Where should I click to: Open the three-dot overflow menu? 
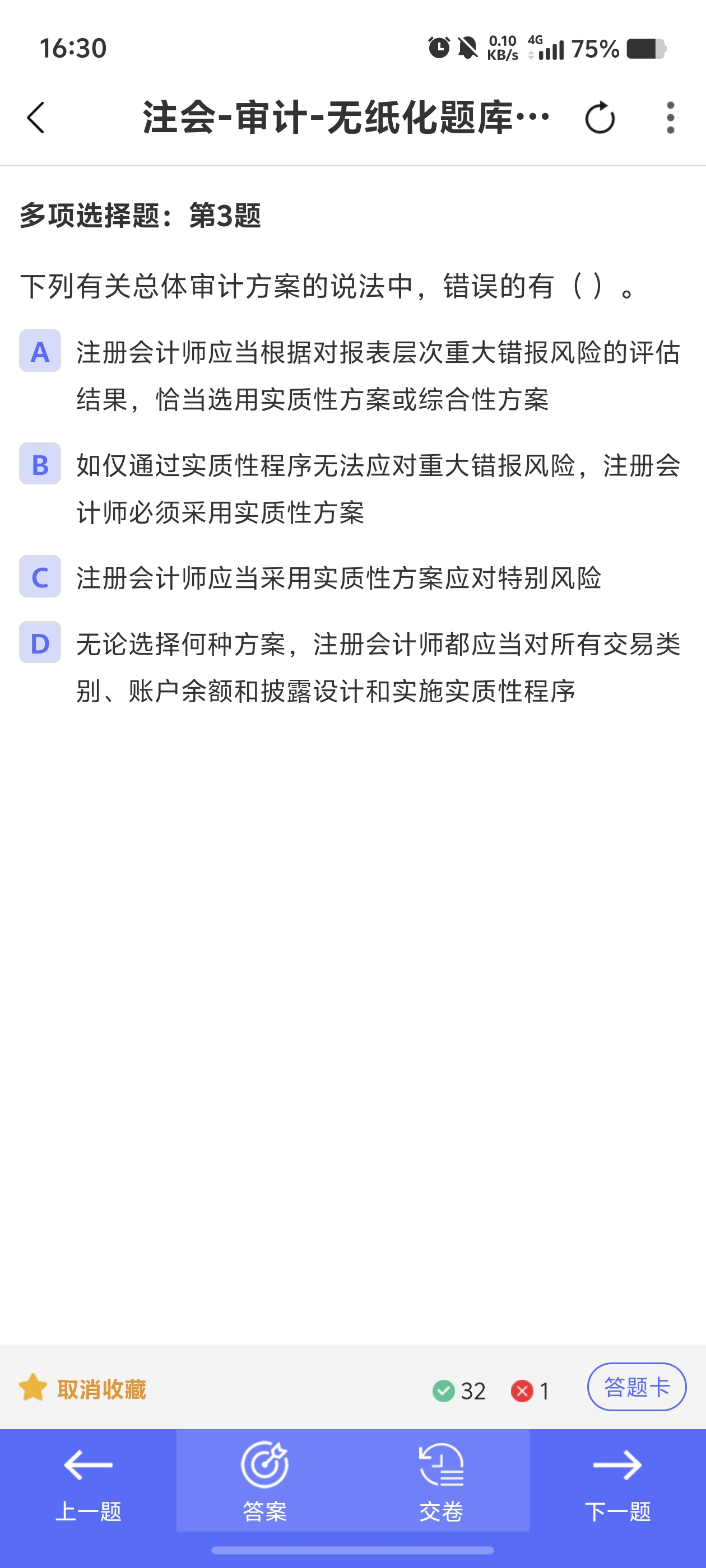tap(670, 118)
